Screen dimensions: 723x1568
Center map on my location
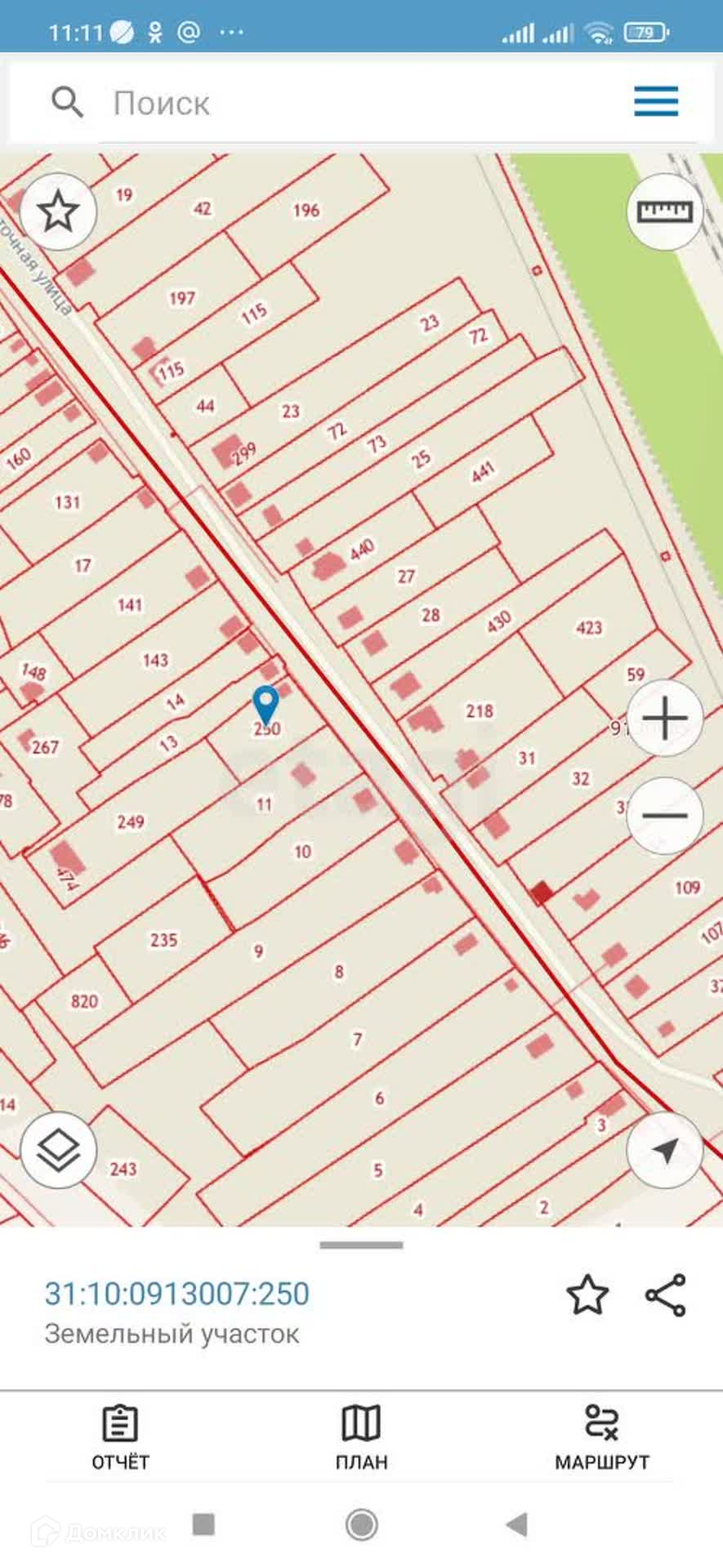(664, 1150)
